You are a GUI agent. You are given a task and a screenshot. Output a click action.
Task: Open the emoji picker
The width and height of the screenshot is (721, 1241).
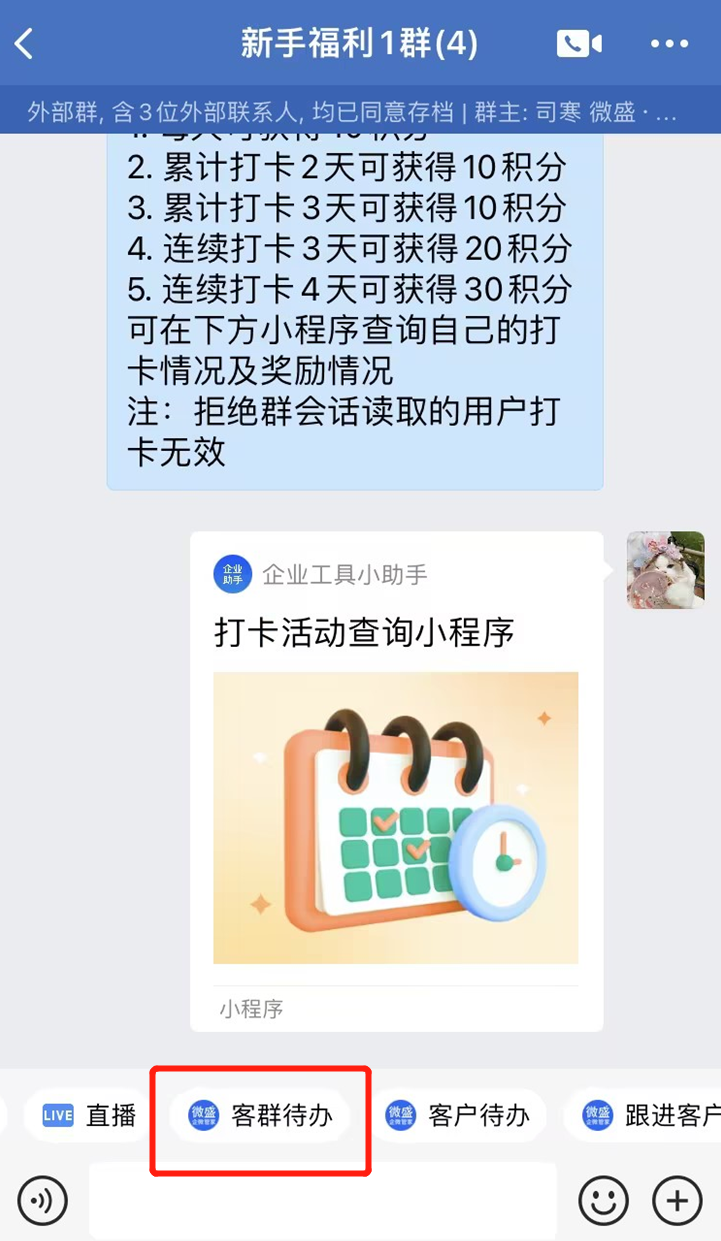pos(603,1200)
